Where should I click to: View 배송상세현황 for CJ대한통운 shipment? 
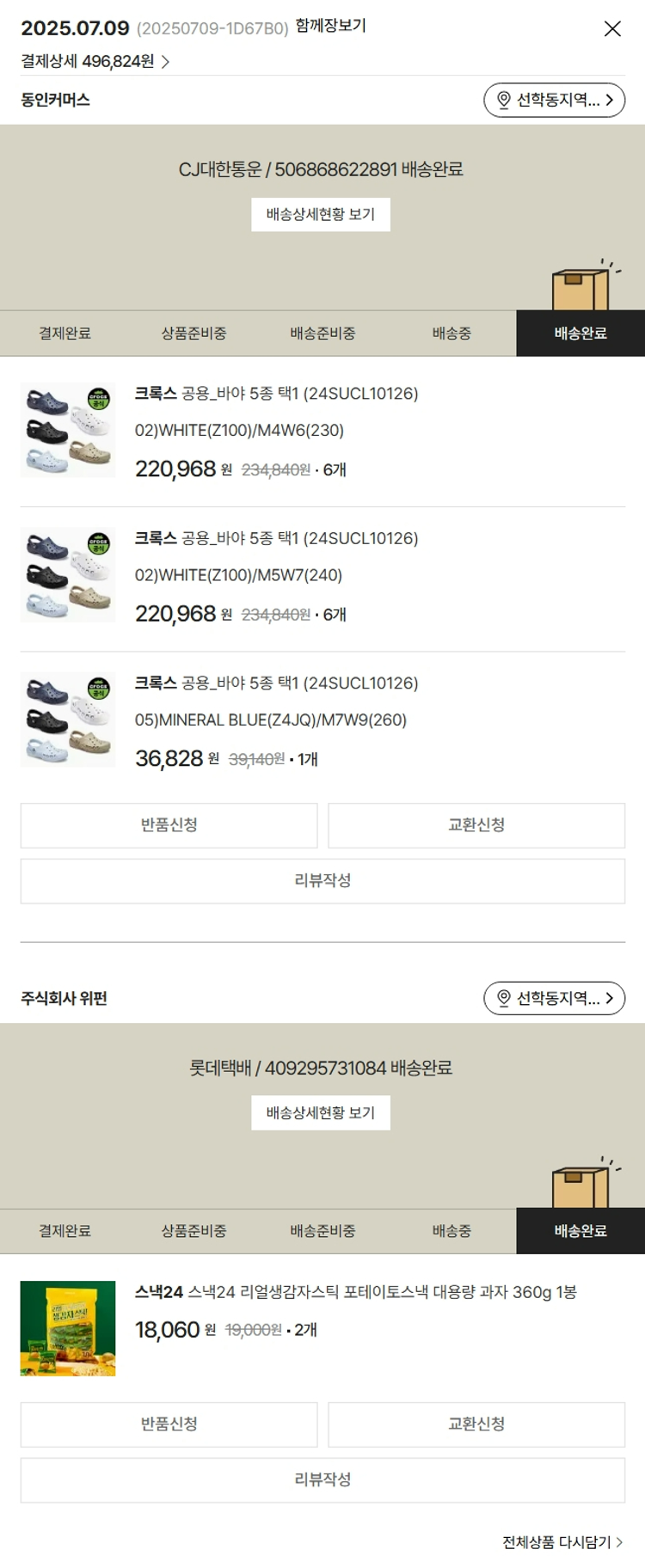point(320,214)
